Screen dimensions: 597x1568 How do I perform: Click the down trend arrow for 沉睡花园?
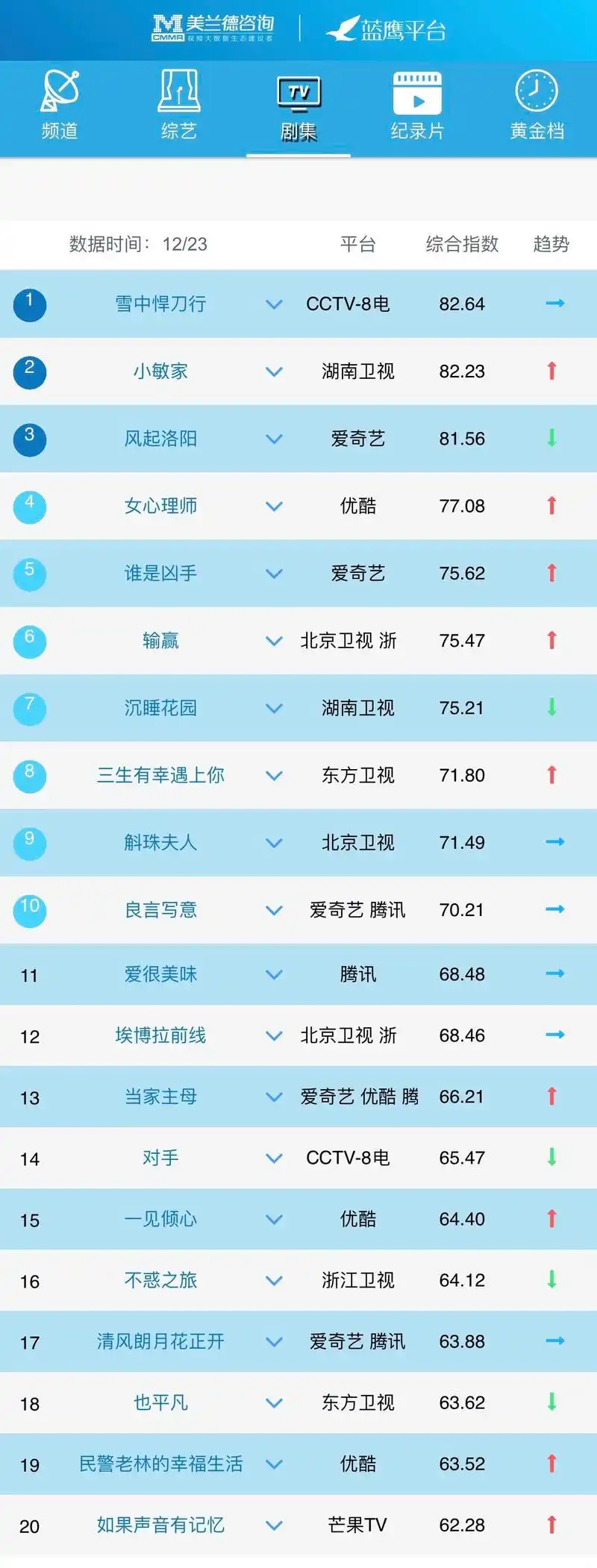click(x=552, y=708)
